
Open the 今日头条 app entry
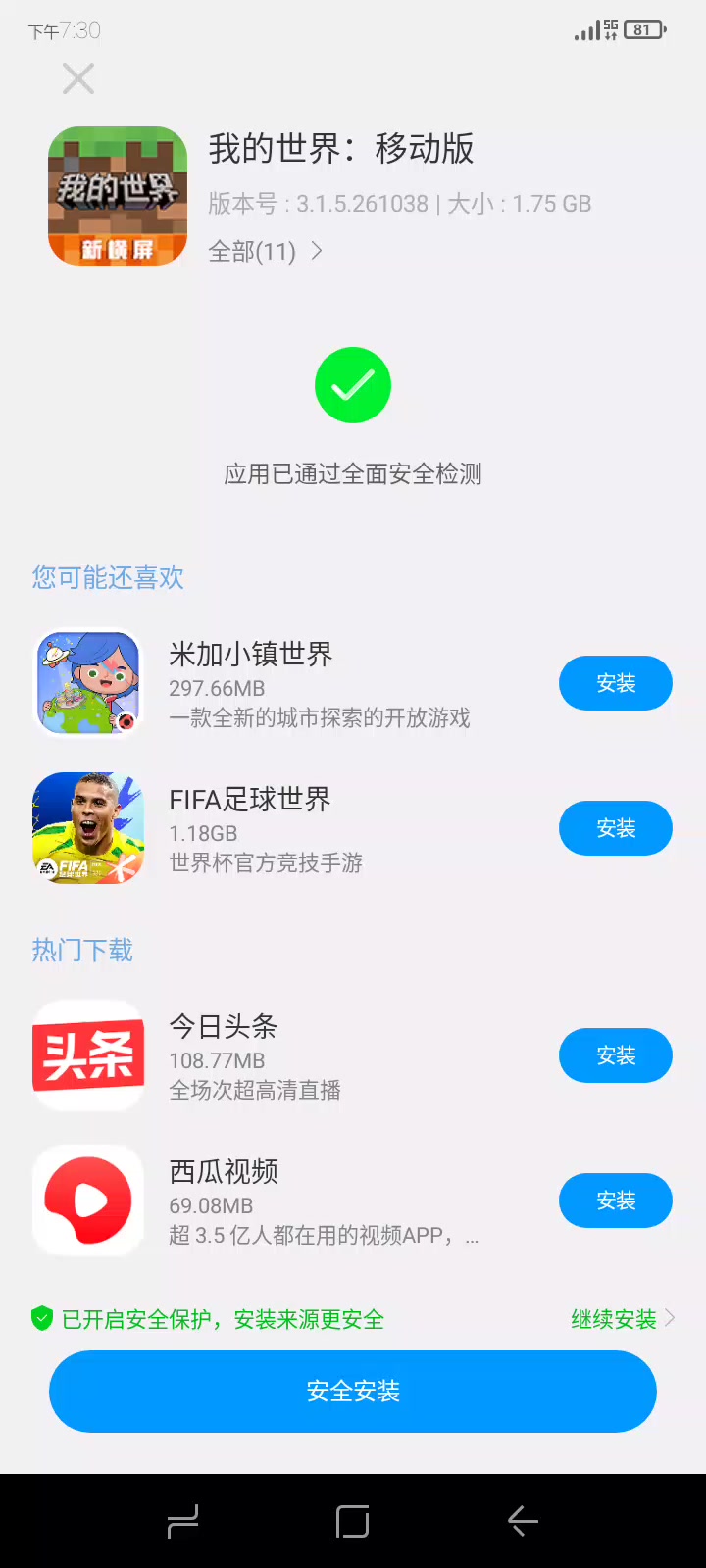tap(284, 1055)
